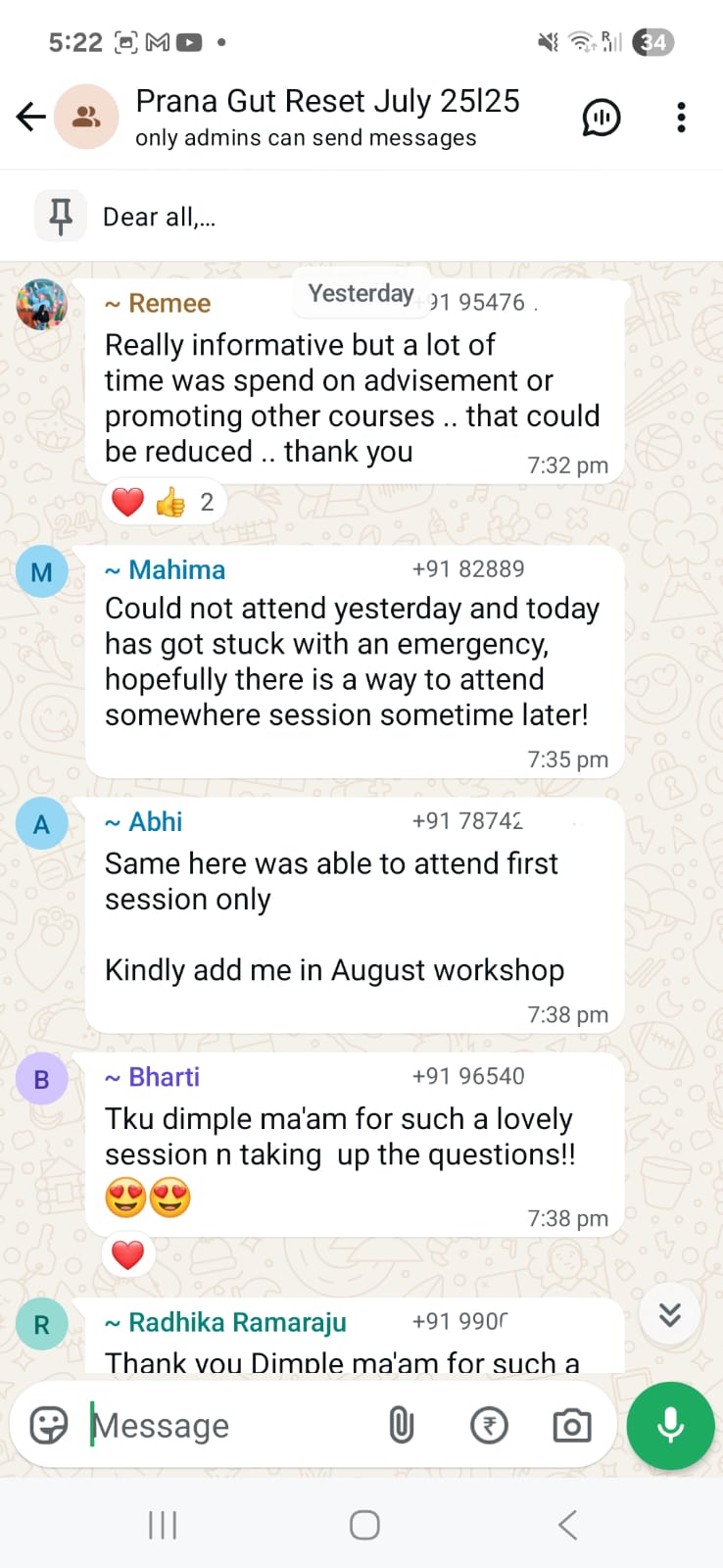Start a group voice chat

(x=601, y=118)
